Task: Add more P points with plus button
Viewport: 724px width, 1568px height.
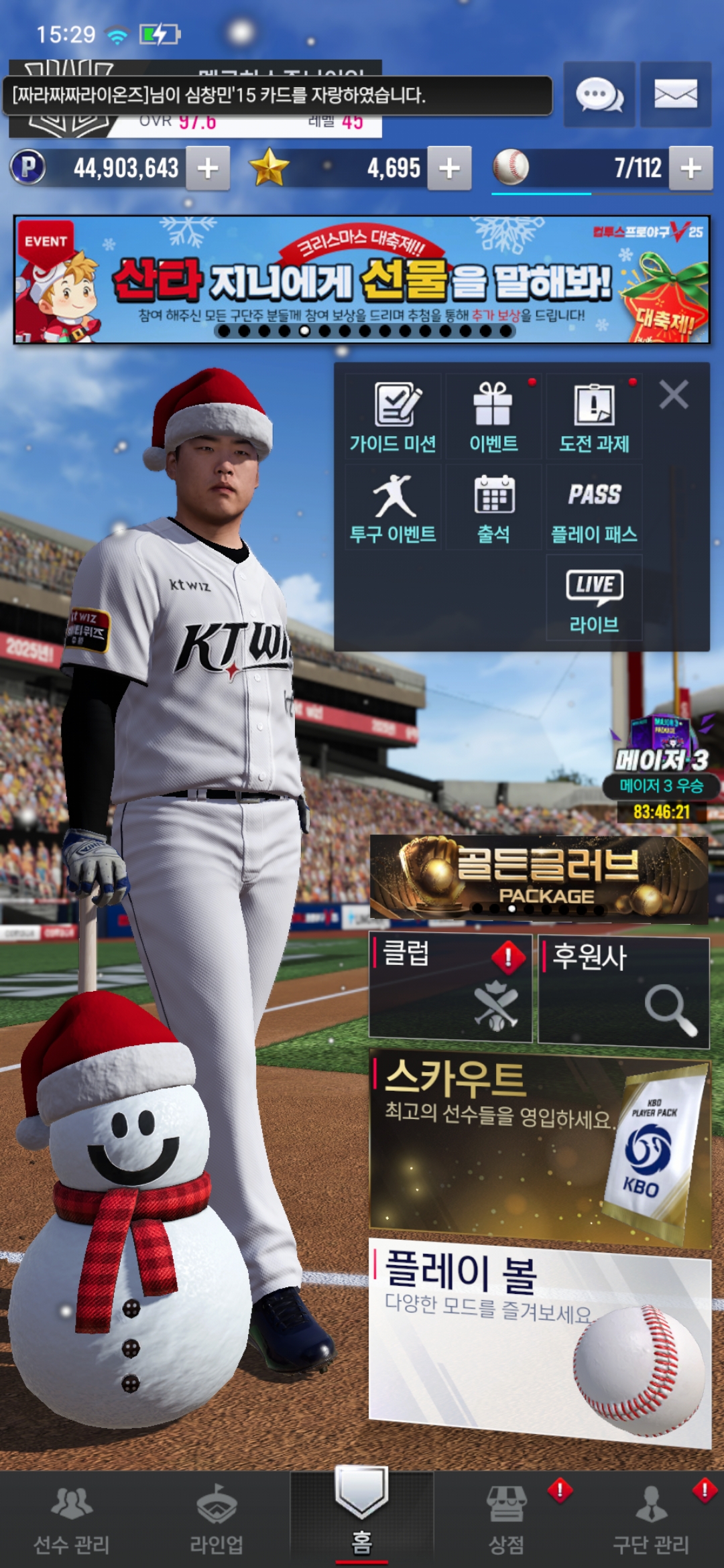Action: [x=208, y=168]
